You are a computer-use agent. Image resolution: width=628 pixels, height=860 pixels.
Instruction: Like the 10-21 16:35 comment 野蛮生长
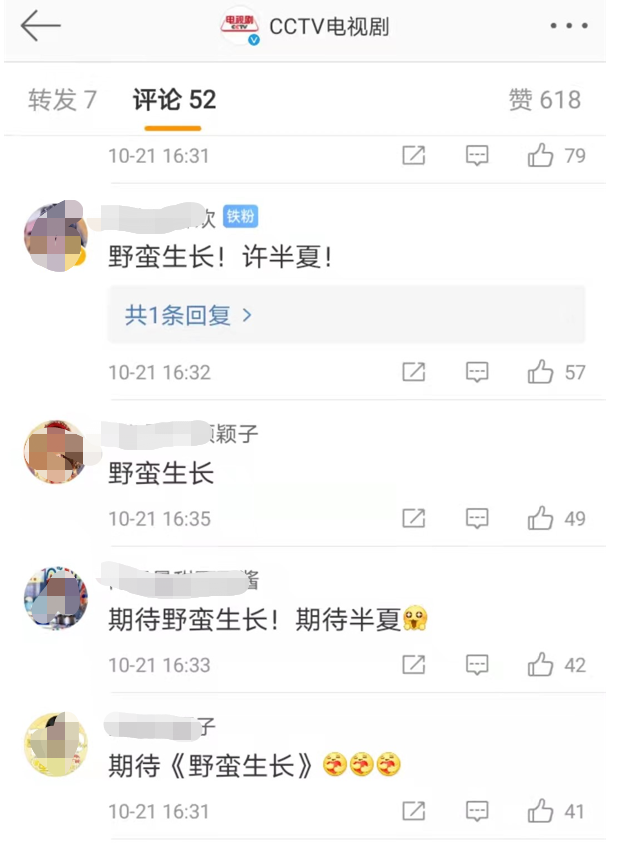coord(541,518)
